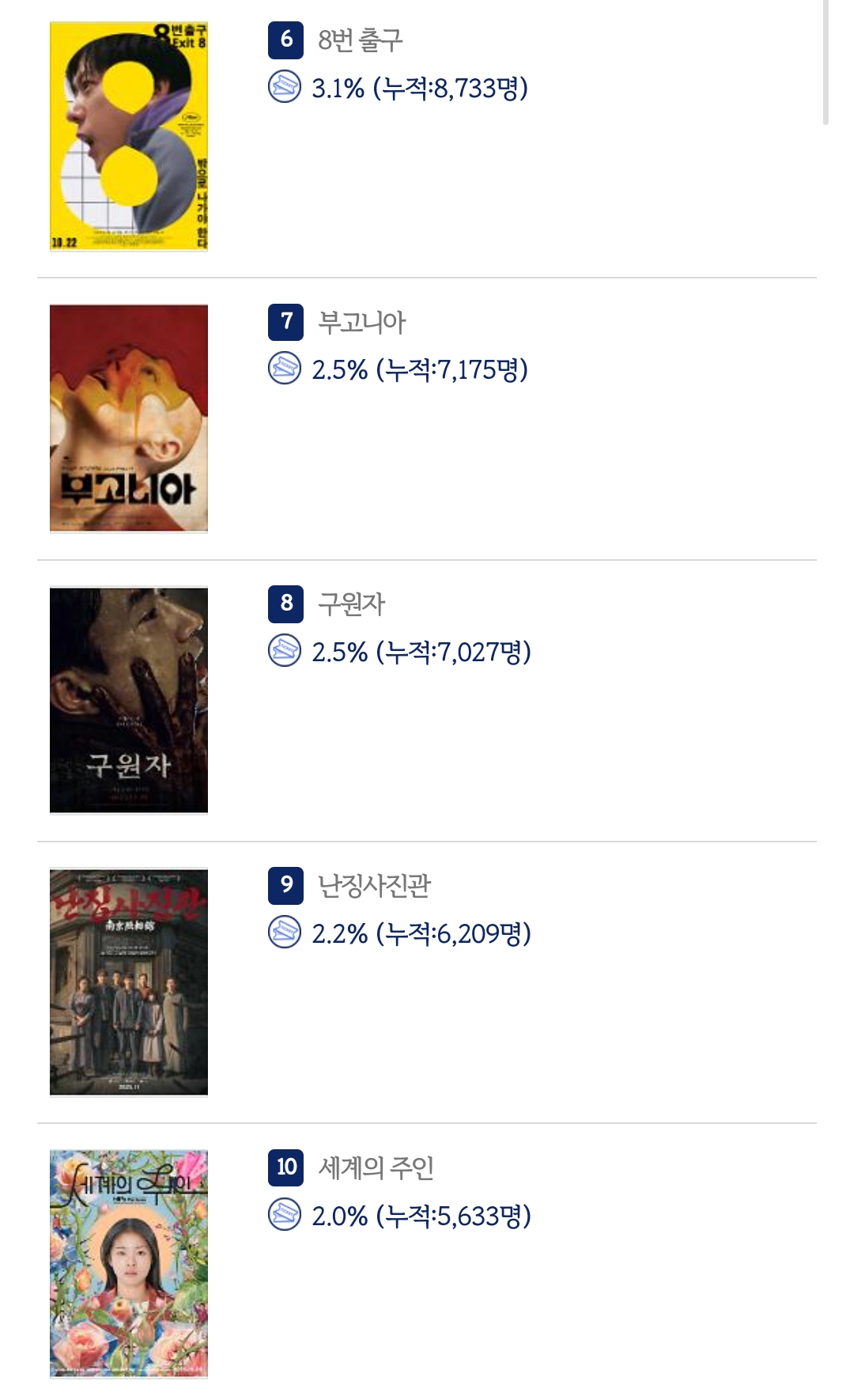Open the 세계의 주인 movie poster

pos(129,1264)
